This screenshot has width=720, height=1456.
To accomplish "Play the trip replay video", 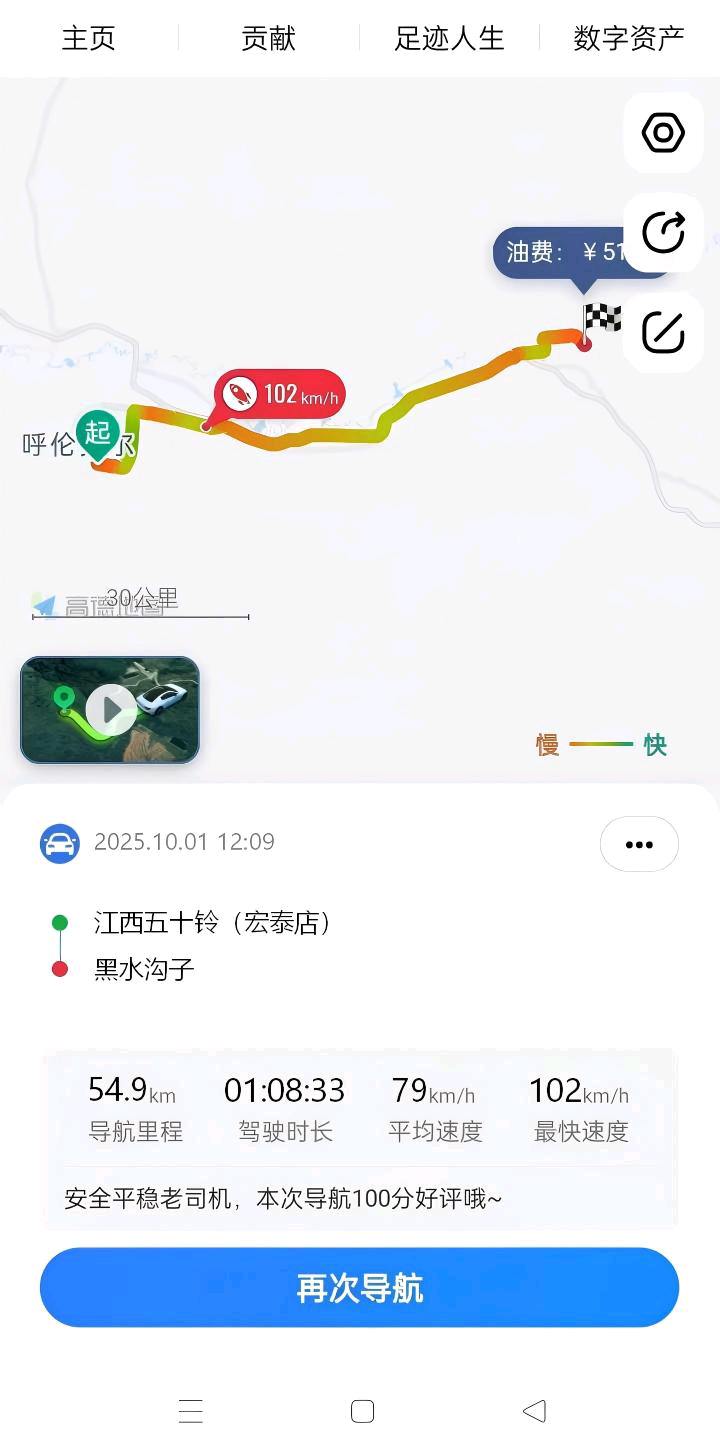I will (x=110, y=710).
